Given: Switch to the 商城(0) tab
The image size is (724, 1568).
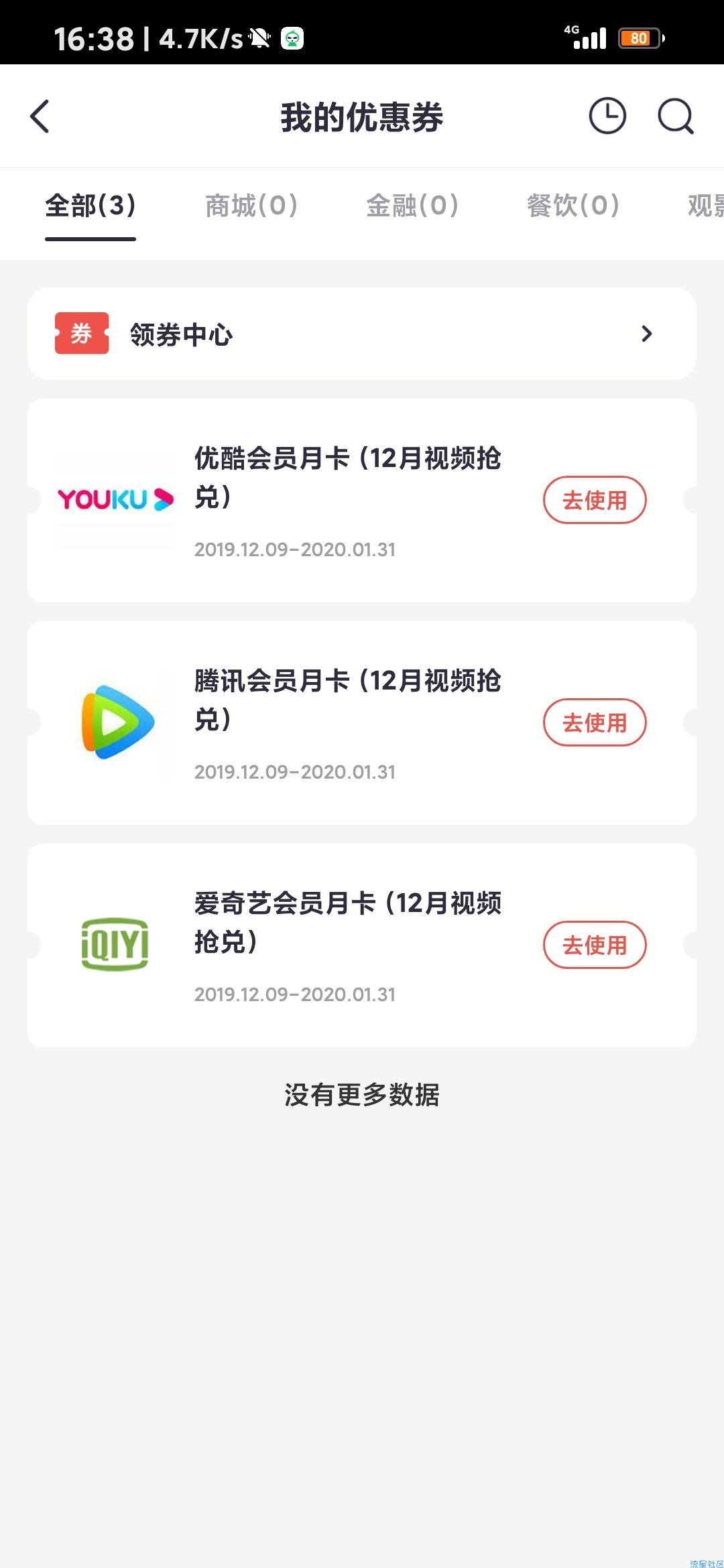Looking at the screenshot, I should [x=251, y=205].
